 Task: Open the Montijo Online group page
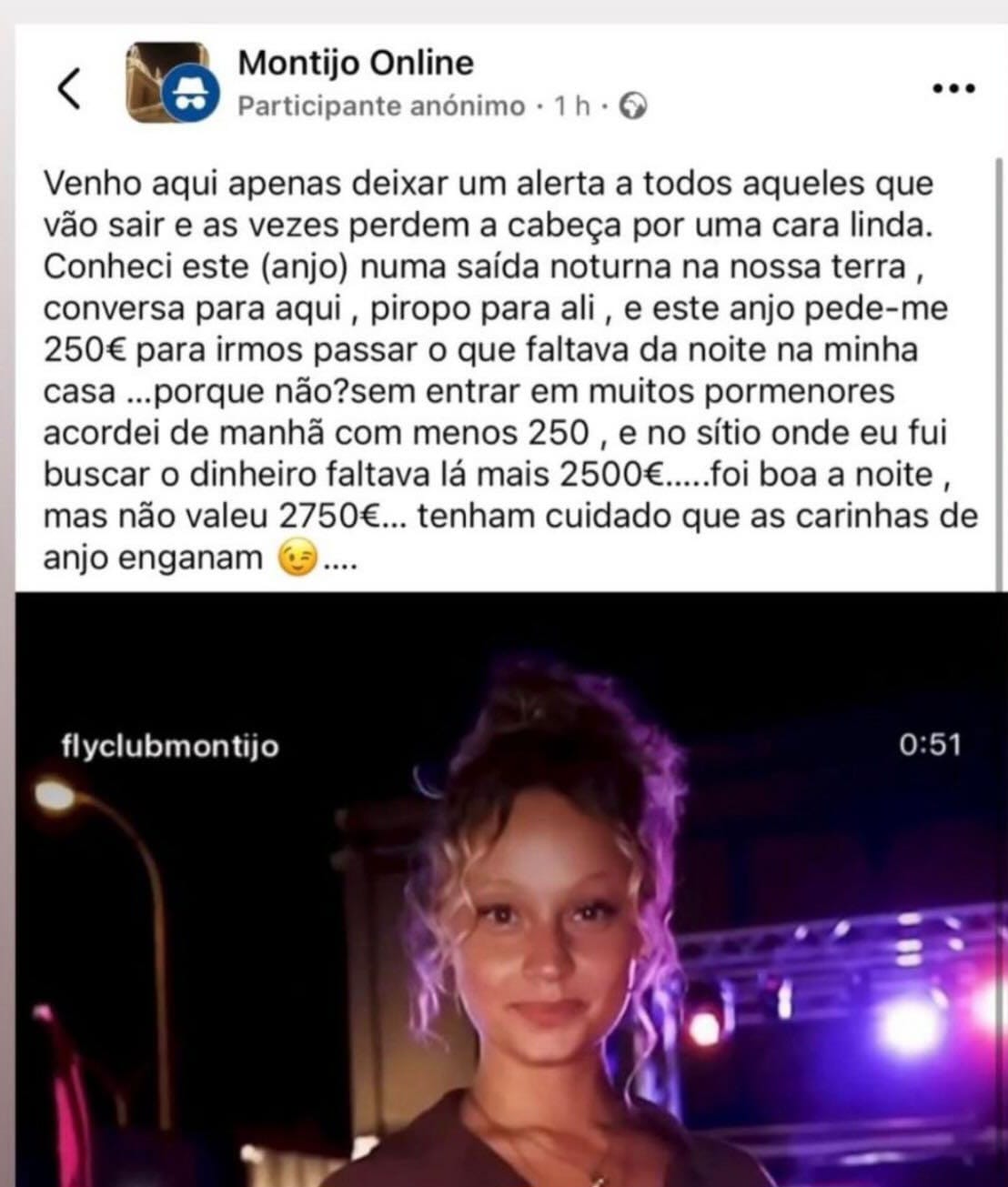(x=355, y=63)
